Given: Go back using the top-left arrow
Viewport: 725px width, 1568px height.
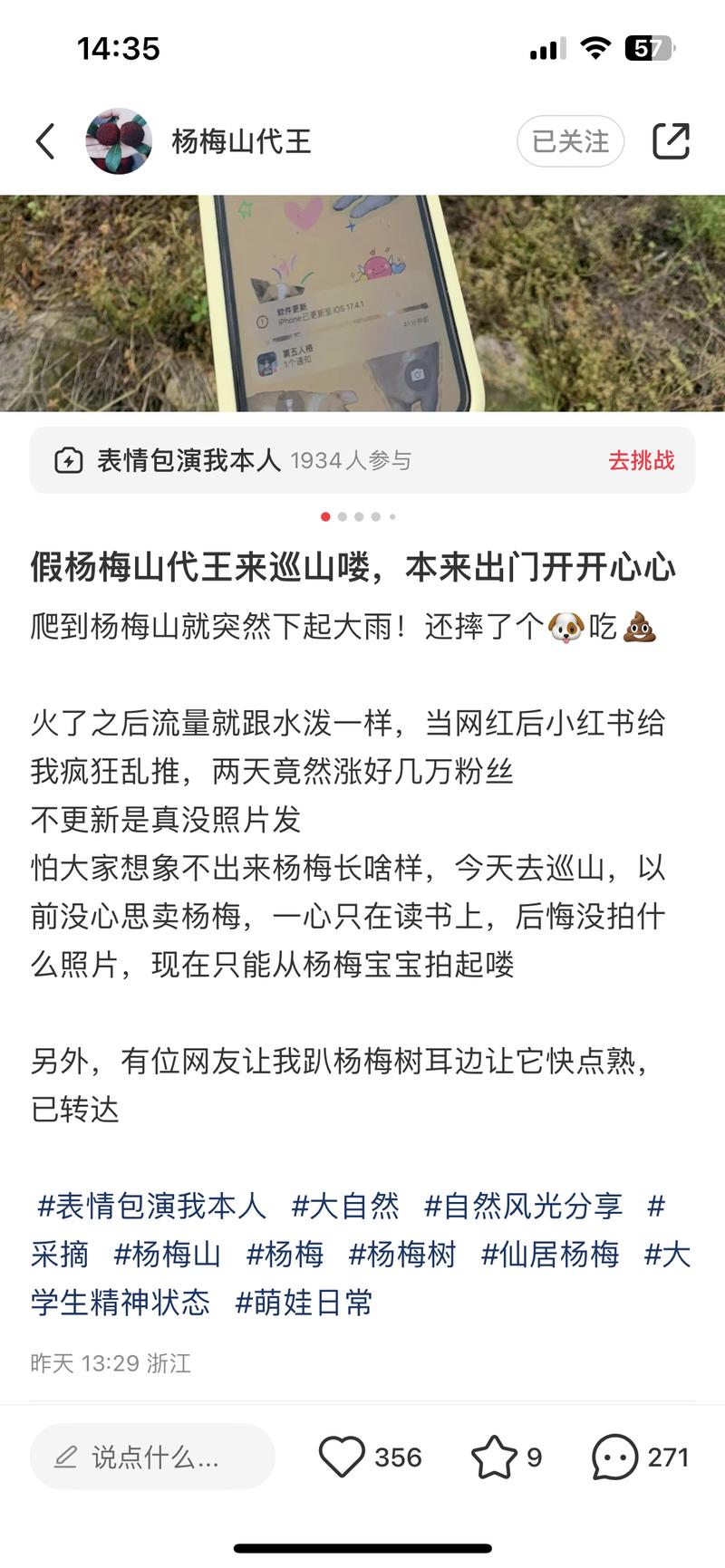Looking at the screenshot, I should (45, 141).
